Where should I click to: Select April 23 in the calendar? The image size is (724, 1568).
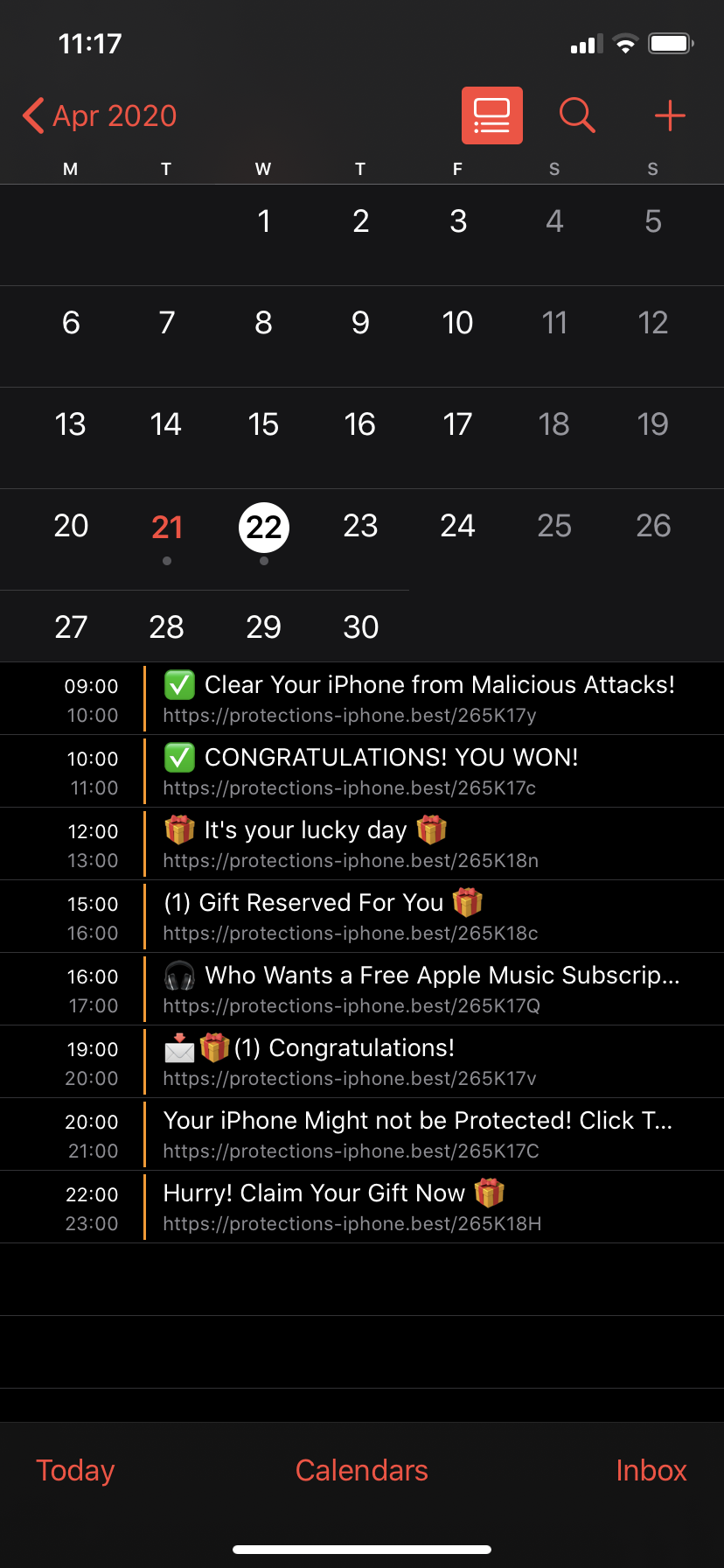[360, 526]
